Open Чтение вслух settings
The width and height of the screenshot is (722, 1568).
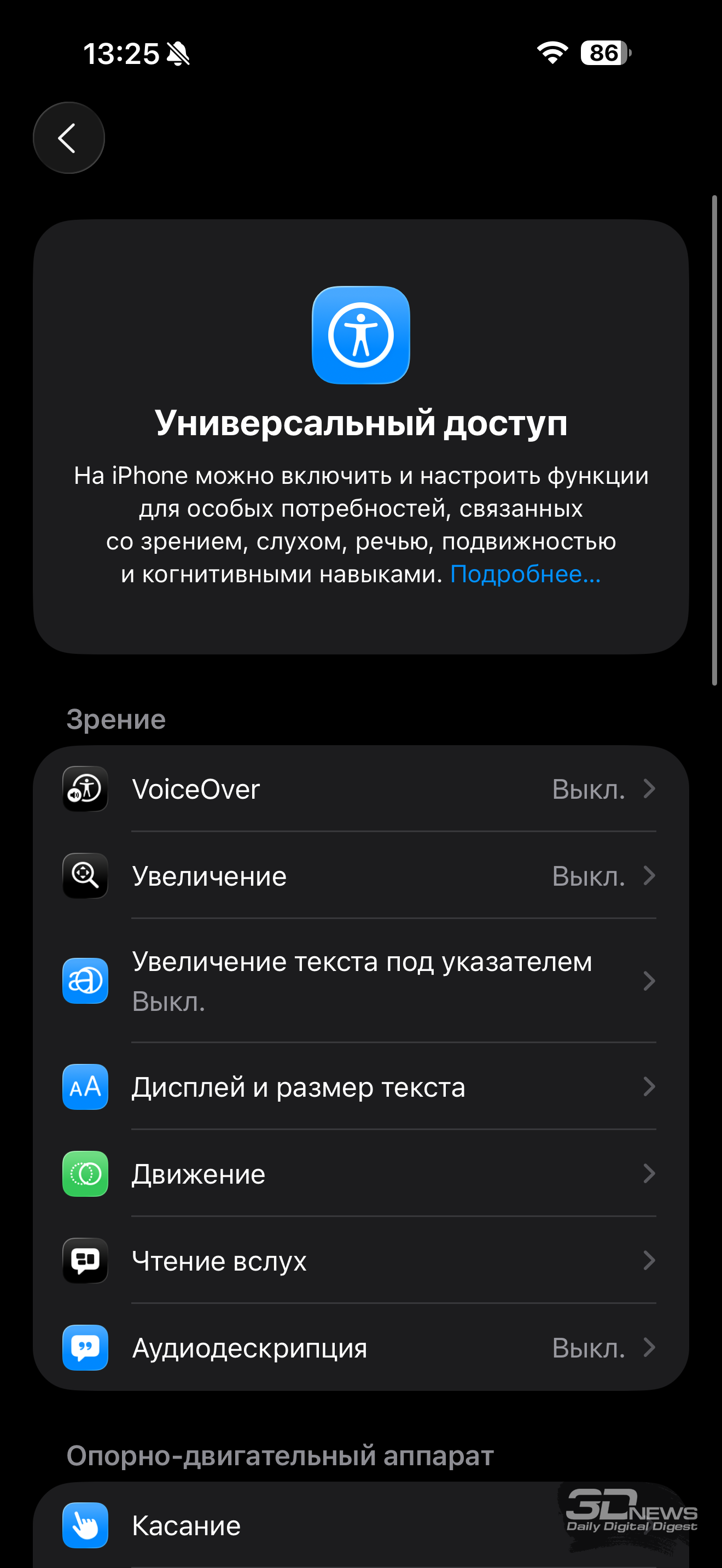coord(360,1261)
